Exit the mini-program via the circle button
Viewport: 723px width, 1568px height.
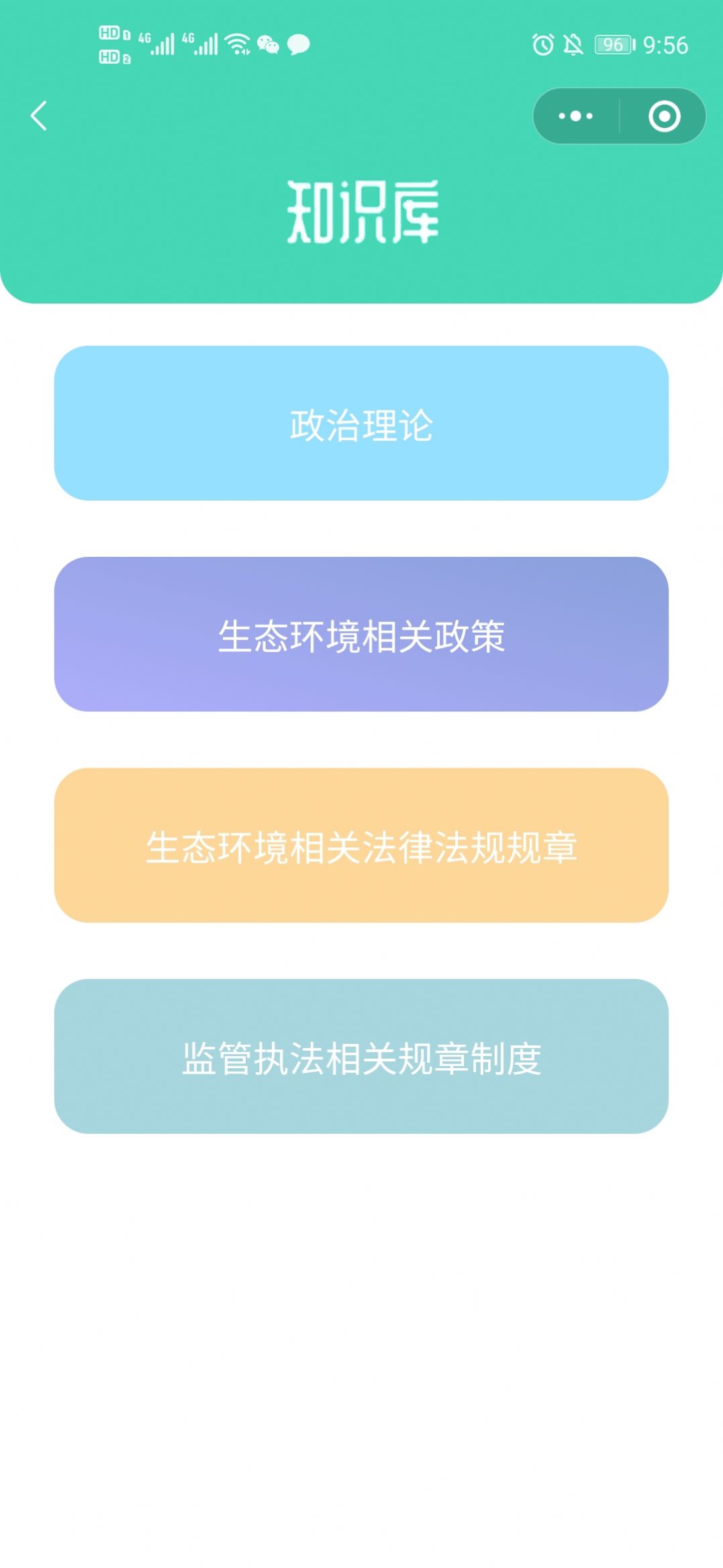(665, 115)
